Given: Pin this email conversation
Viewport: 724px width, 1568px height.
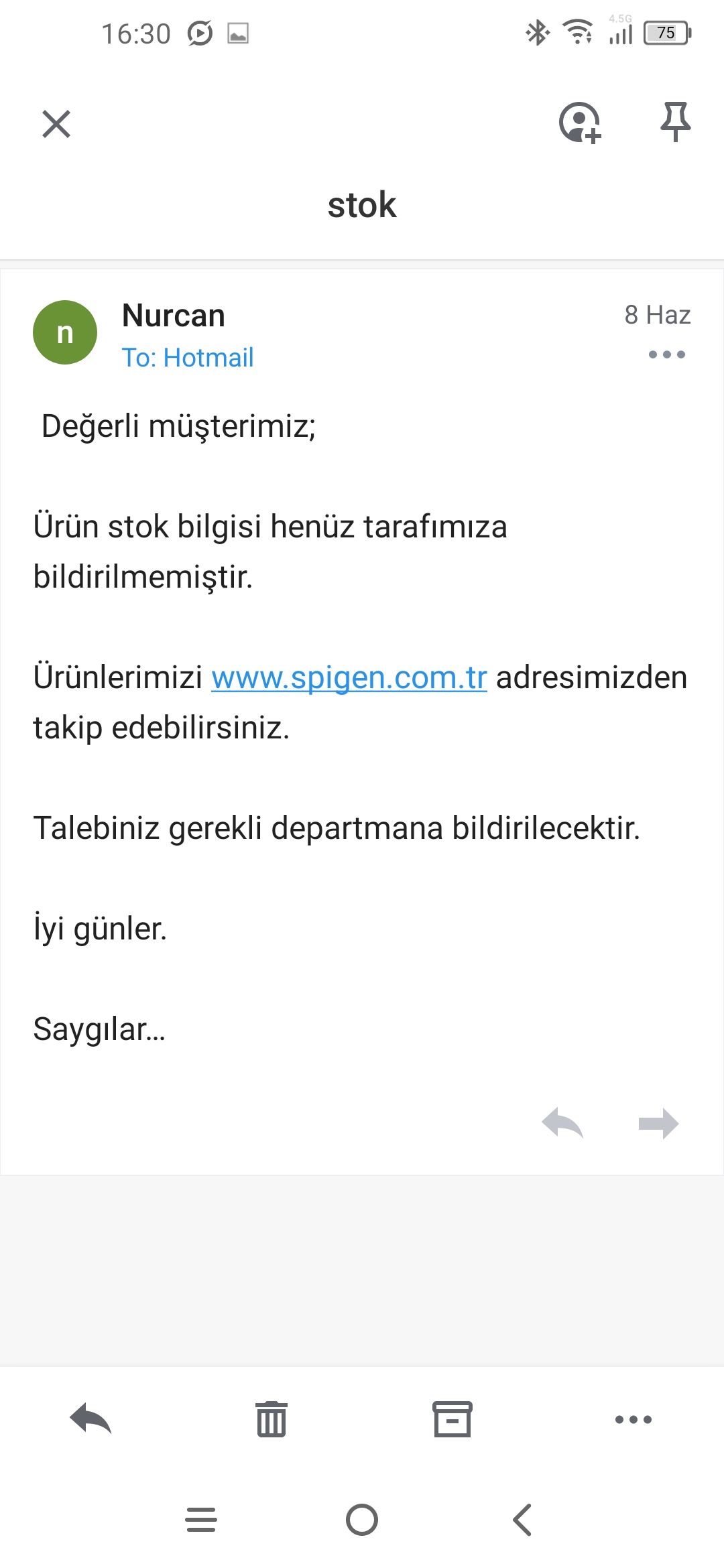Looking at the screenshot, I should point(675,121).
